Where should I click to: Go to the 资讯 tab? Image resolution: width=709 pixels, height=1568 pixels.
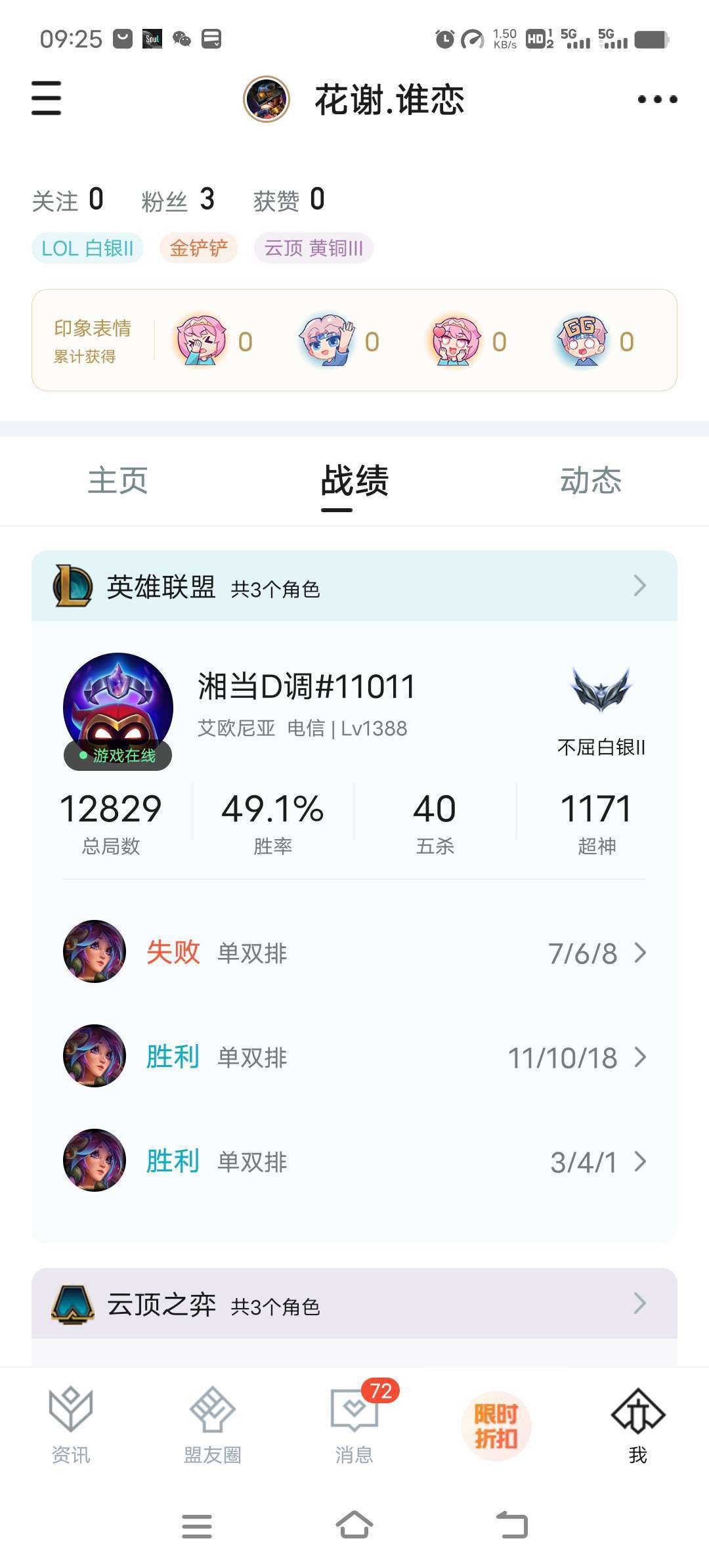click(71, 1425)
